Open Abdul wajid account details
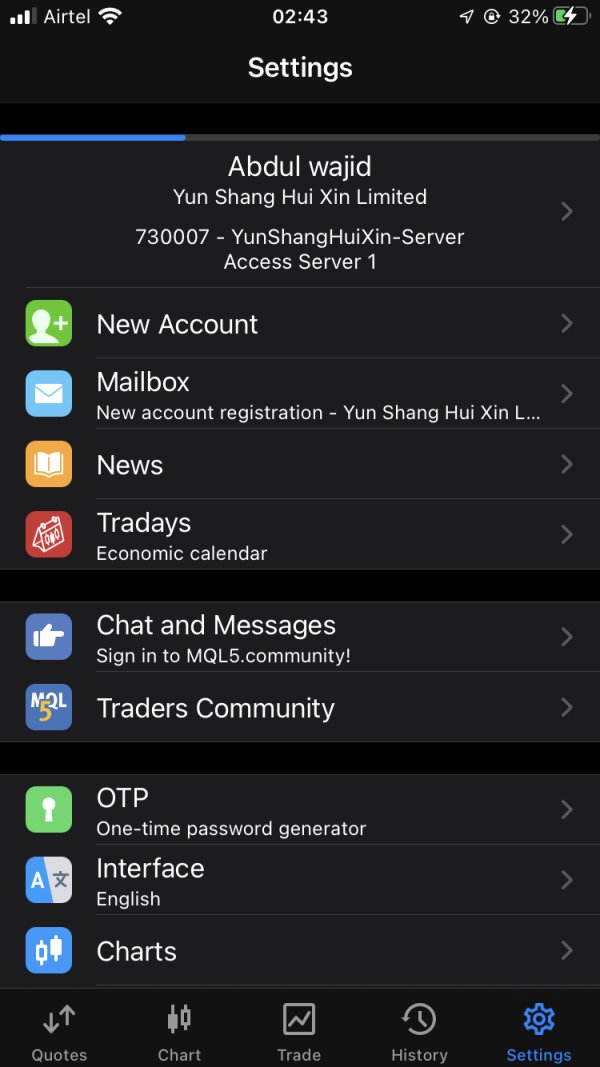Screen dimensions: 600x1067 tap(300, 214)
